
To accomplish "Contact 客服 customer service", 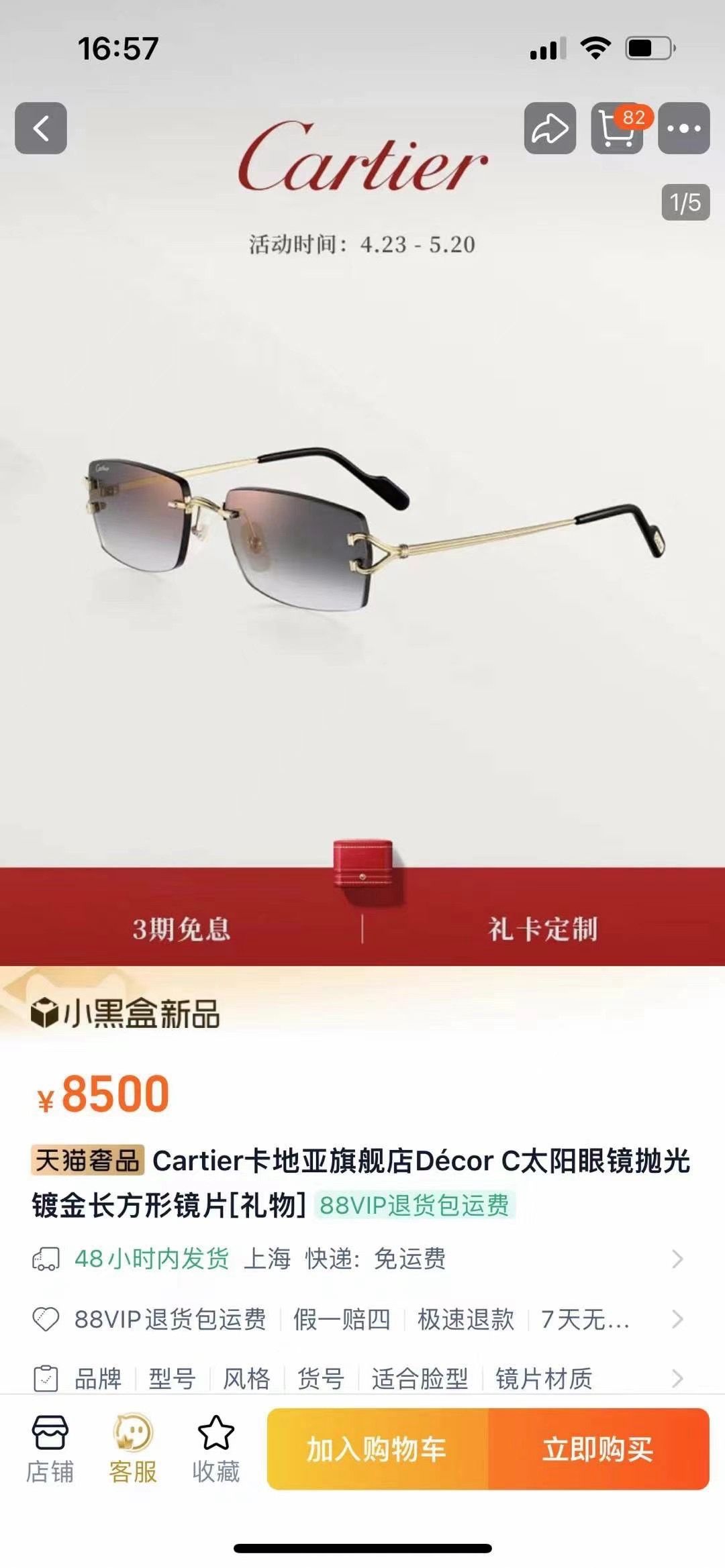I will pyautogui.click(x=133, y=1449).
